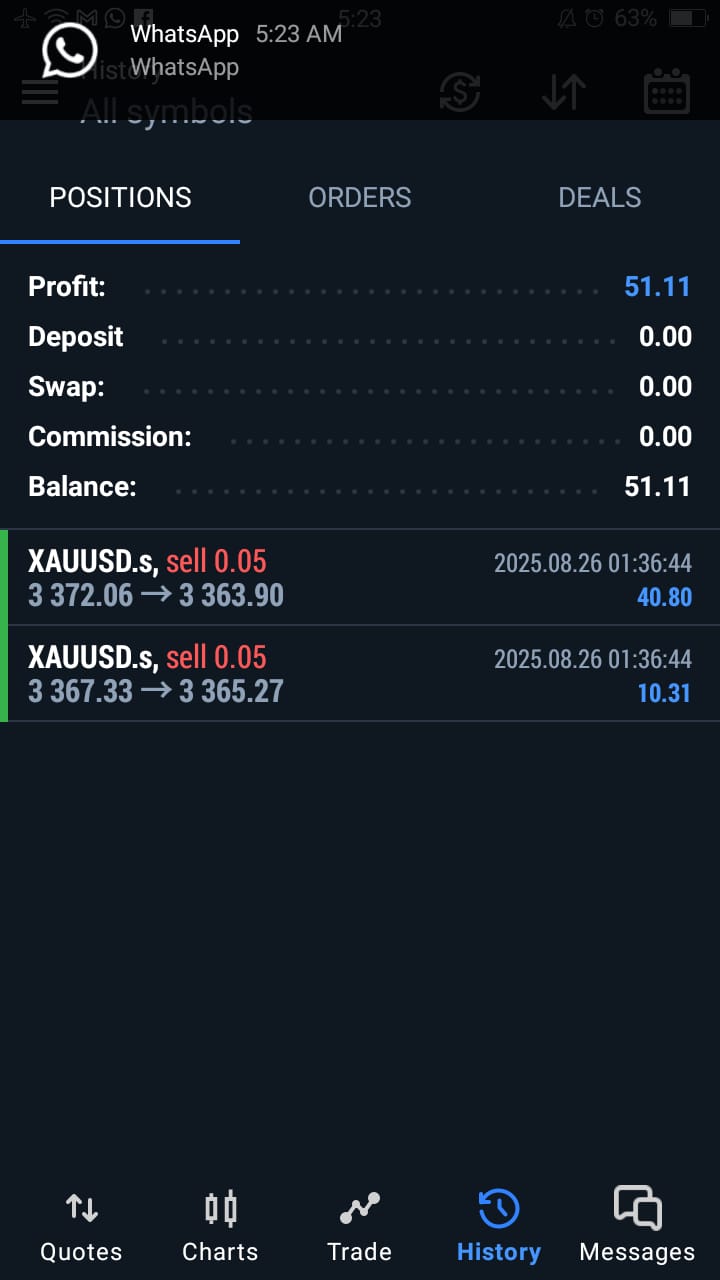Tap the currency symbol filter icon
Viewport: 720px width, 1280px height.
pos(460,93)
